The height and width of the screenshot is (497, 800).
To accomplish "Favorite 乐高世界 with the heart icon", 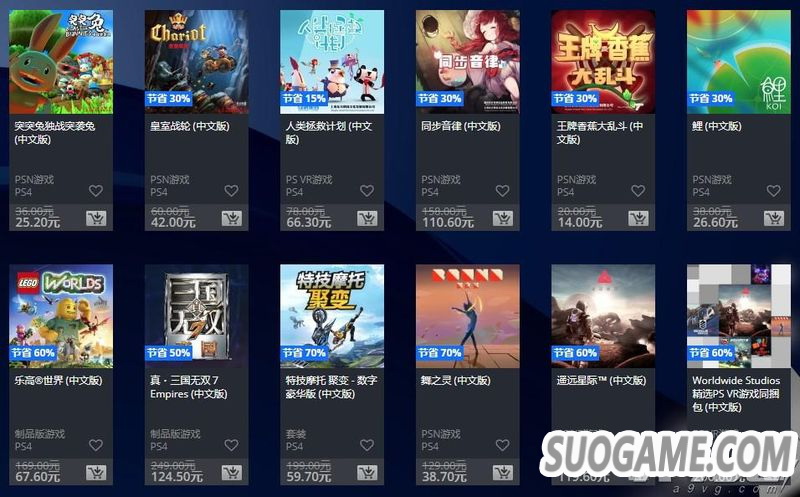I will click(96, 445).
